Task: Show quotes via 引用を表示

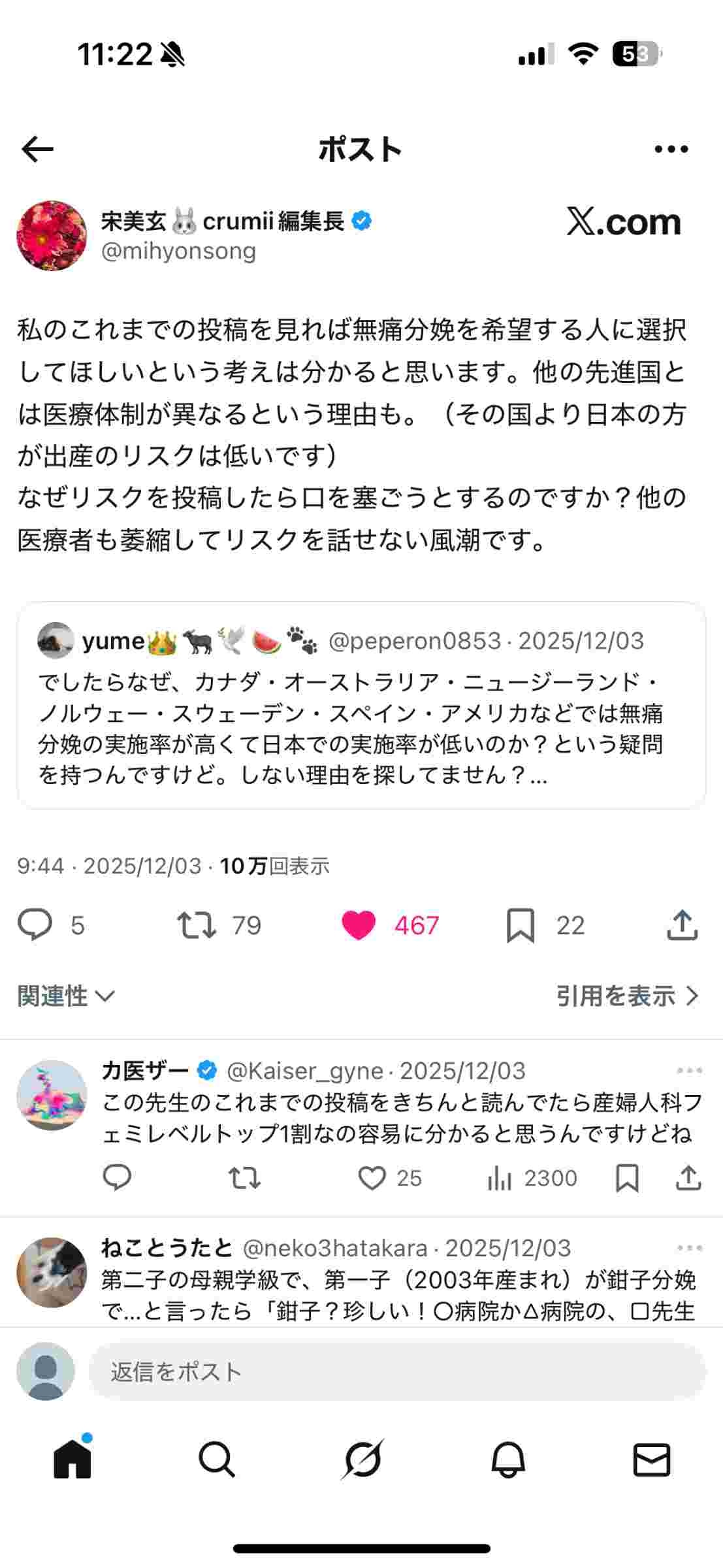Action: [627, 996]
